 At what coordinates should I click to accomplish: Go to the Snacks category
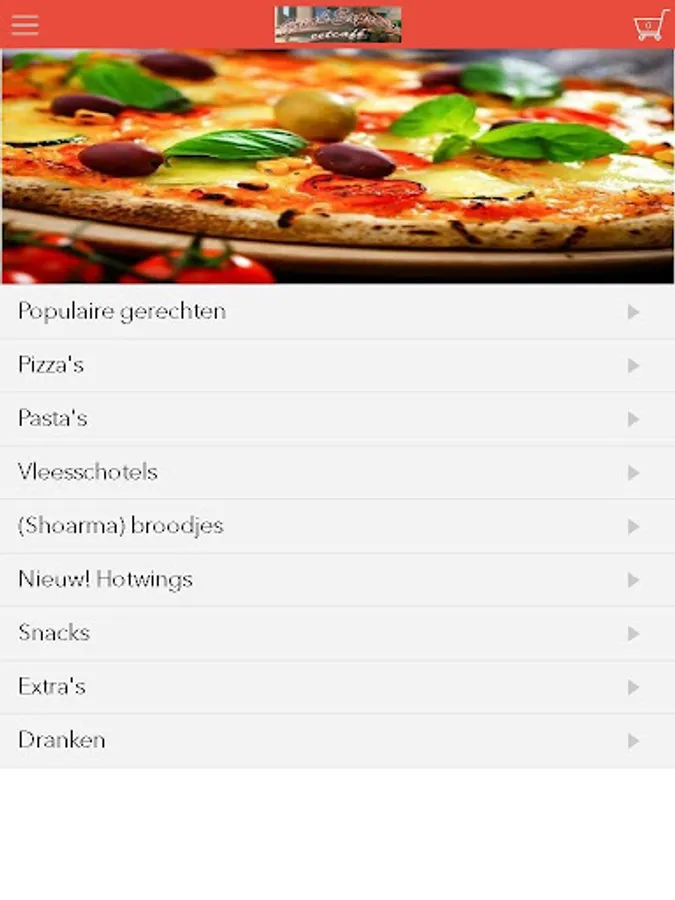(337, 633)
